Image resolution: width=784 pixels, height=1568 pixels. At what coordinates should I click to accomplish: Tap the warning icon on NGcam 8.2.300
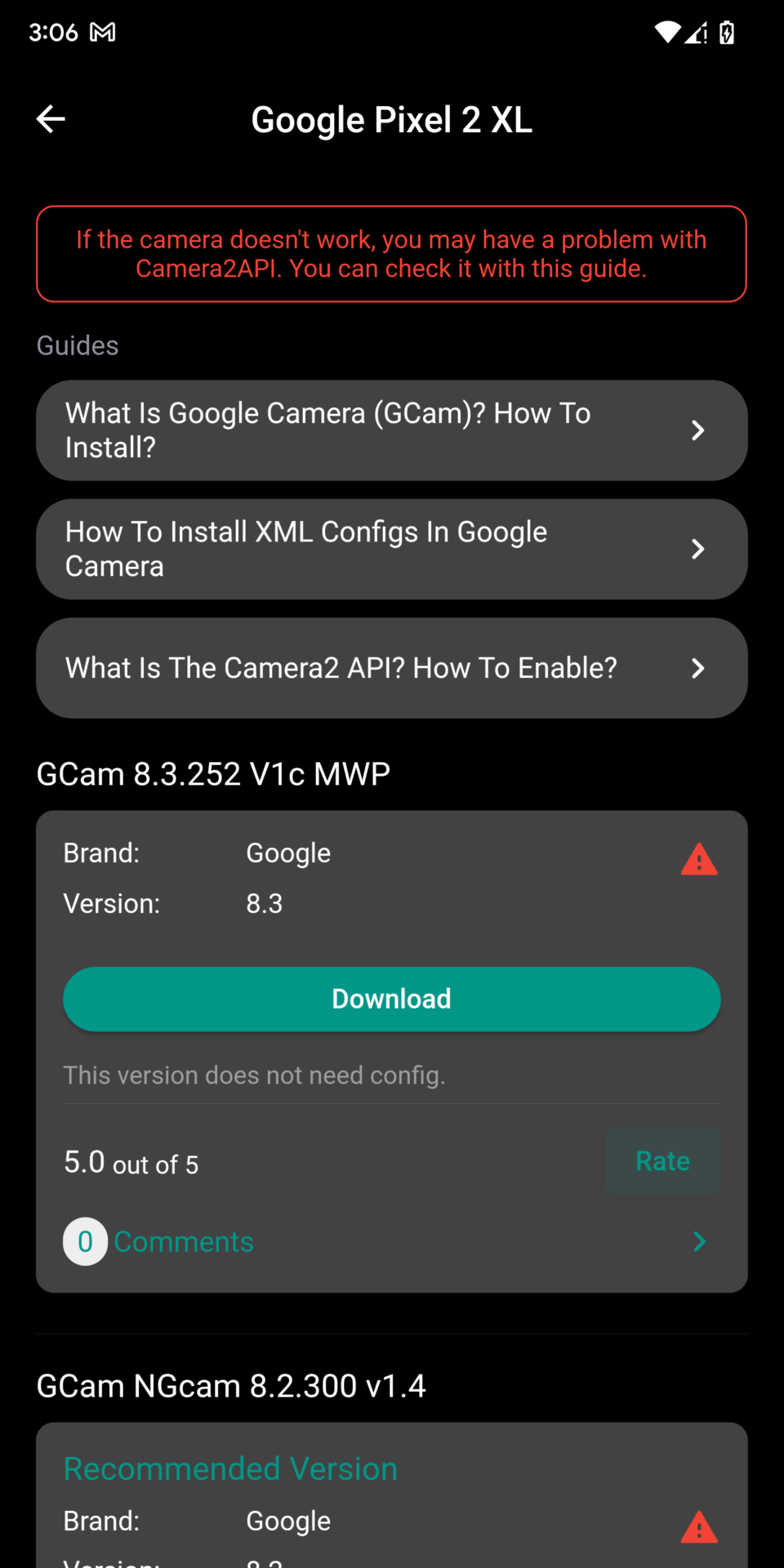coord(699,1527)
